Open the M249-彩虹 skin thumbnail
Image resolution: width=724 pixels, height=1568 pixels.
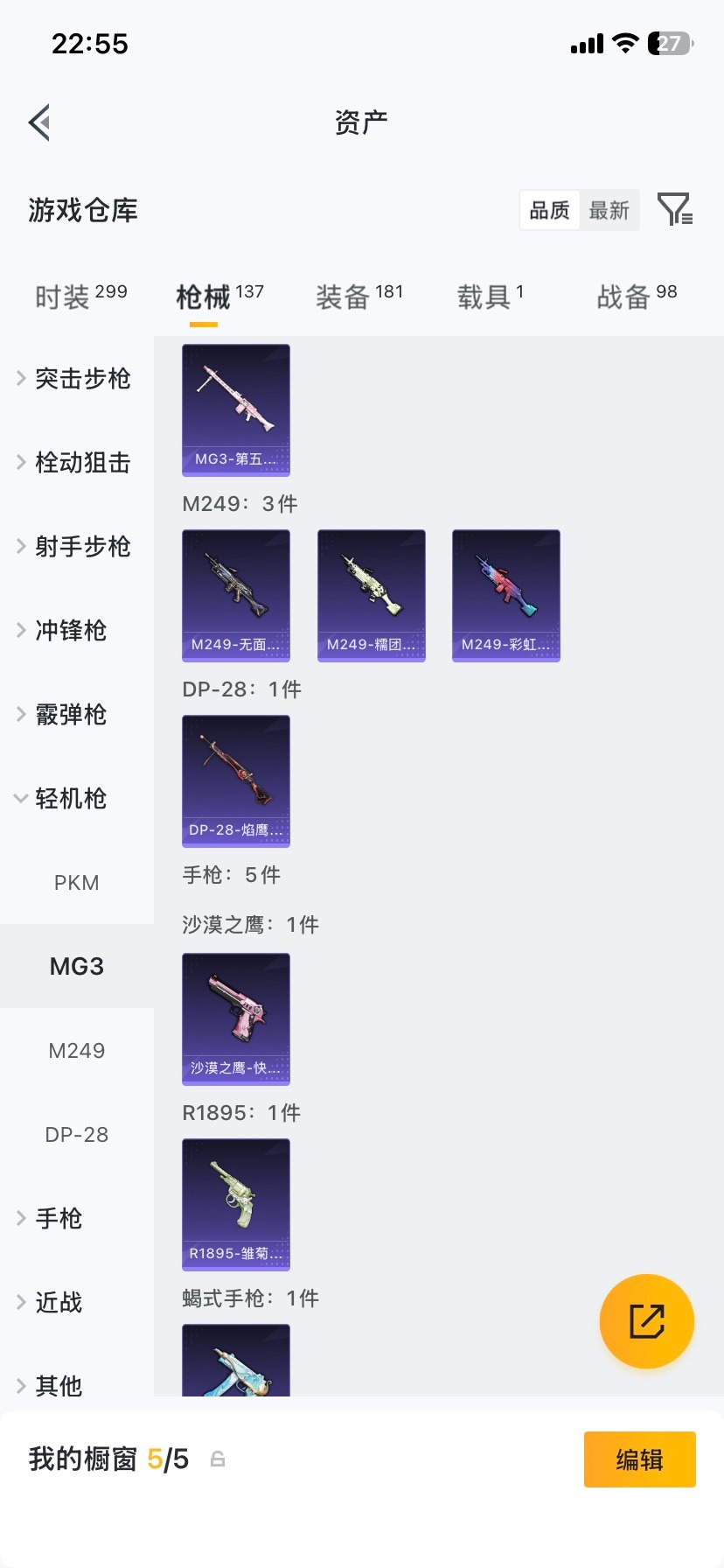coord(505,595)
